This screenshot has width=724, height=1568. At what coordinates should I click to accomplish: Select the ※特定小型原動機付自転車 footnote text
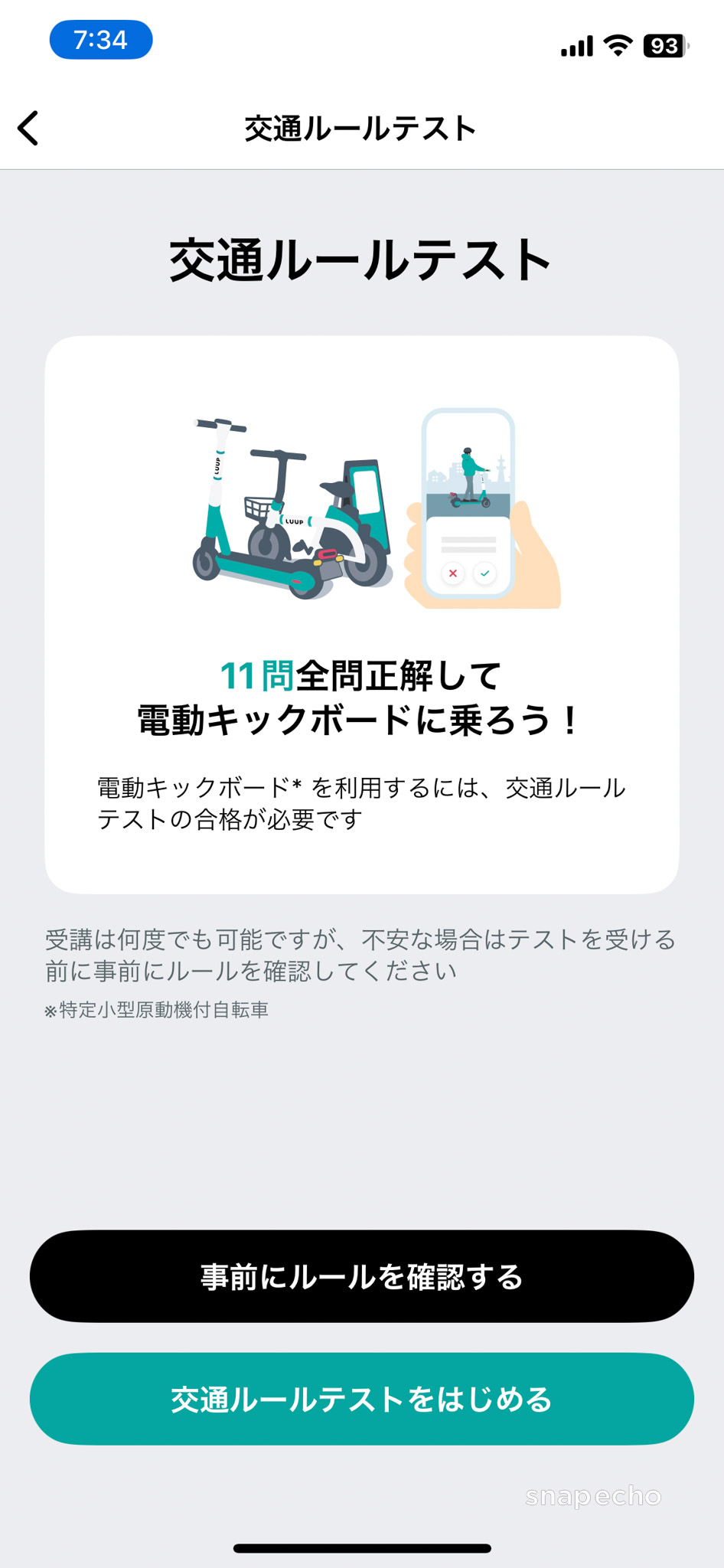coord(157,1009)
